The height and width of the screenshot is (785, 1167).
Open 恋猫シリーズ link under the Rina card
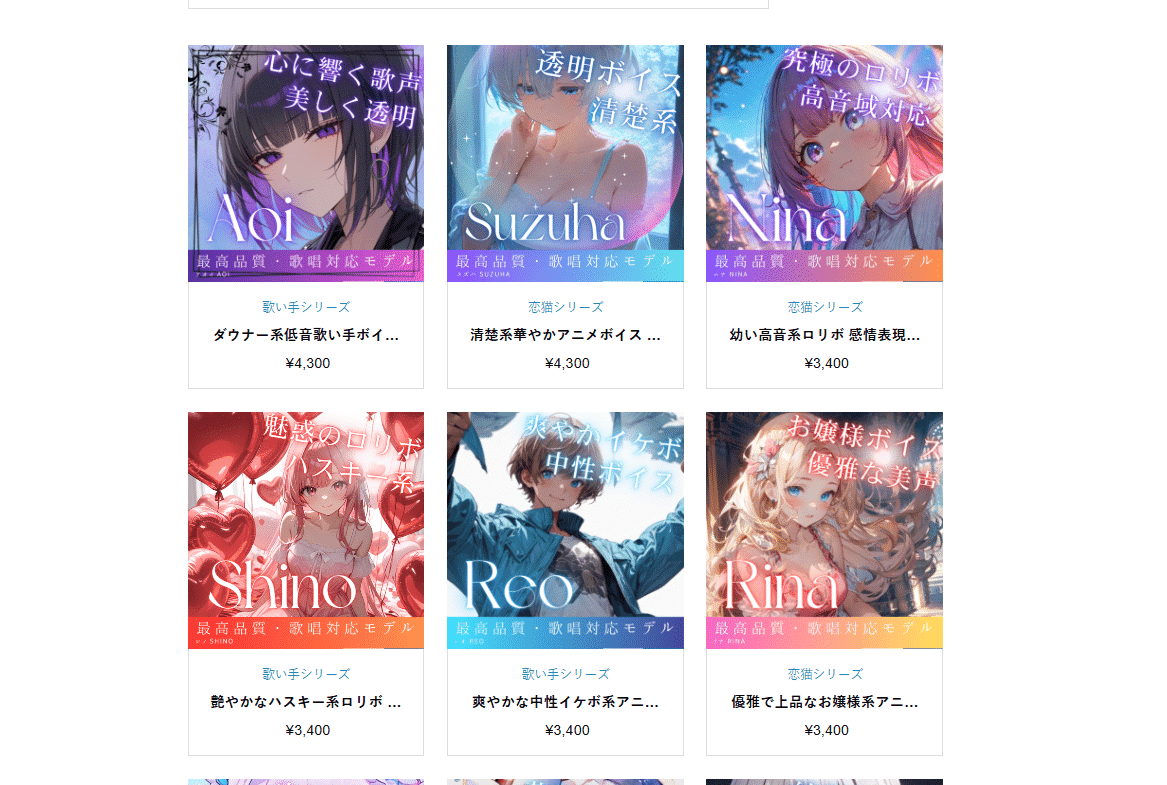click(x=825, y=674)
